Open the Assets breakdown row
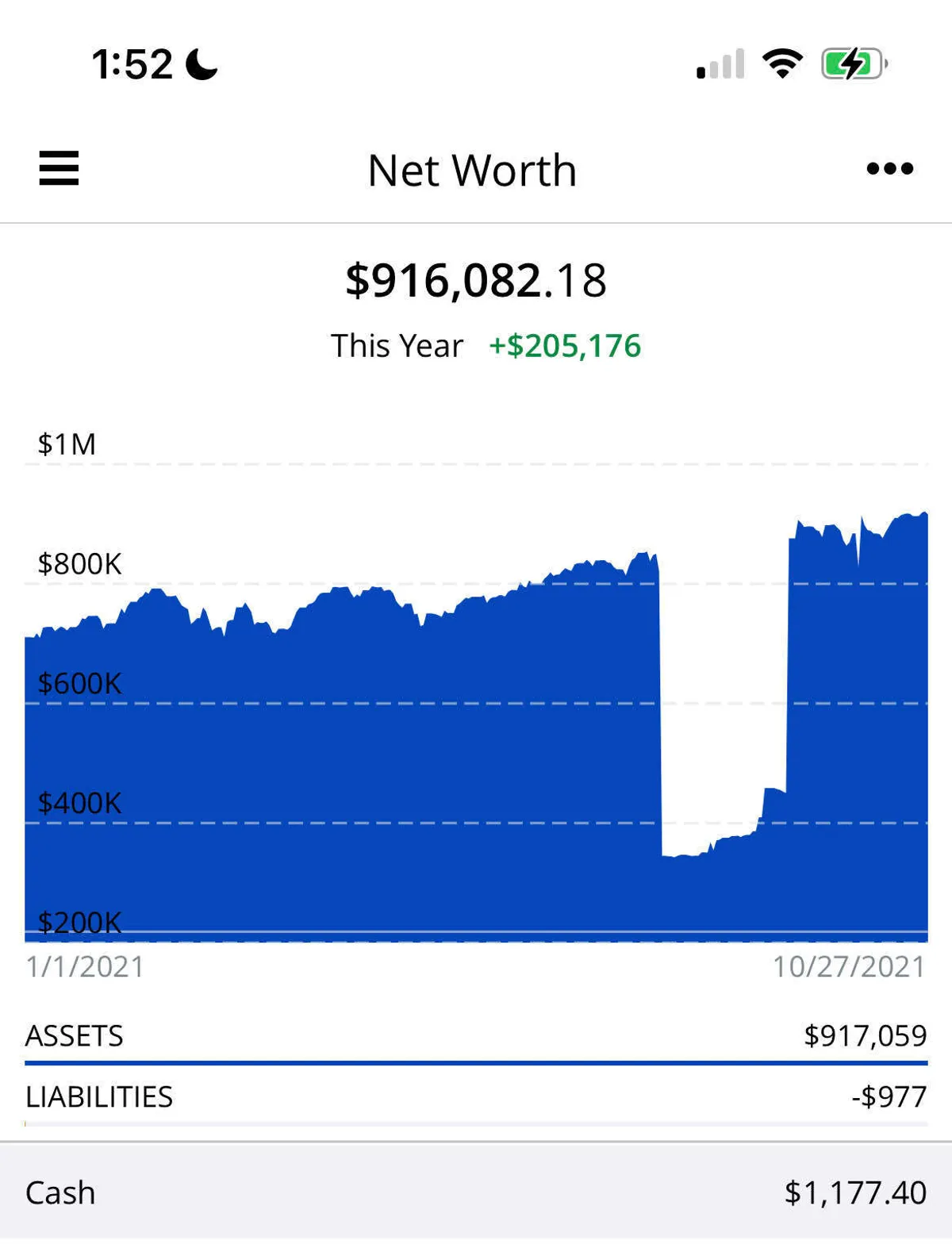This screenshot has width=952, height=1244. (476, 1036)
